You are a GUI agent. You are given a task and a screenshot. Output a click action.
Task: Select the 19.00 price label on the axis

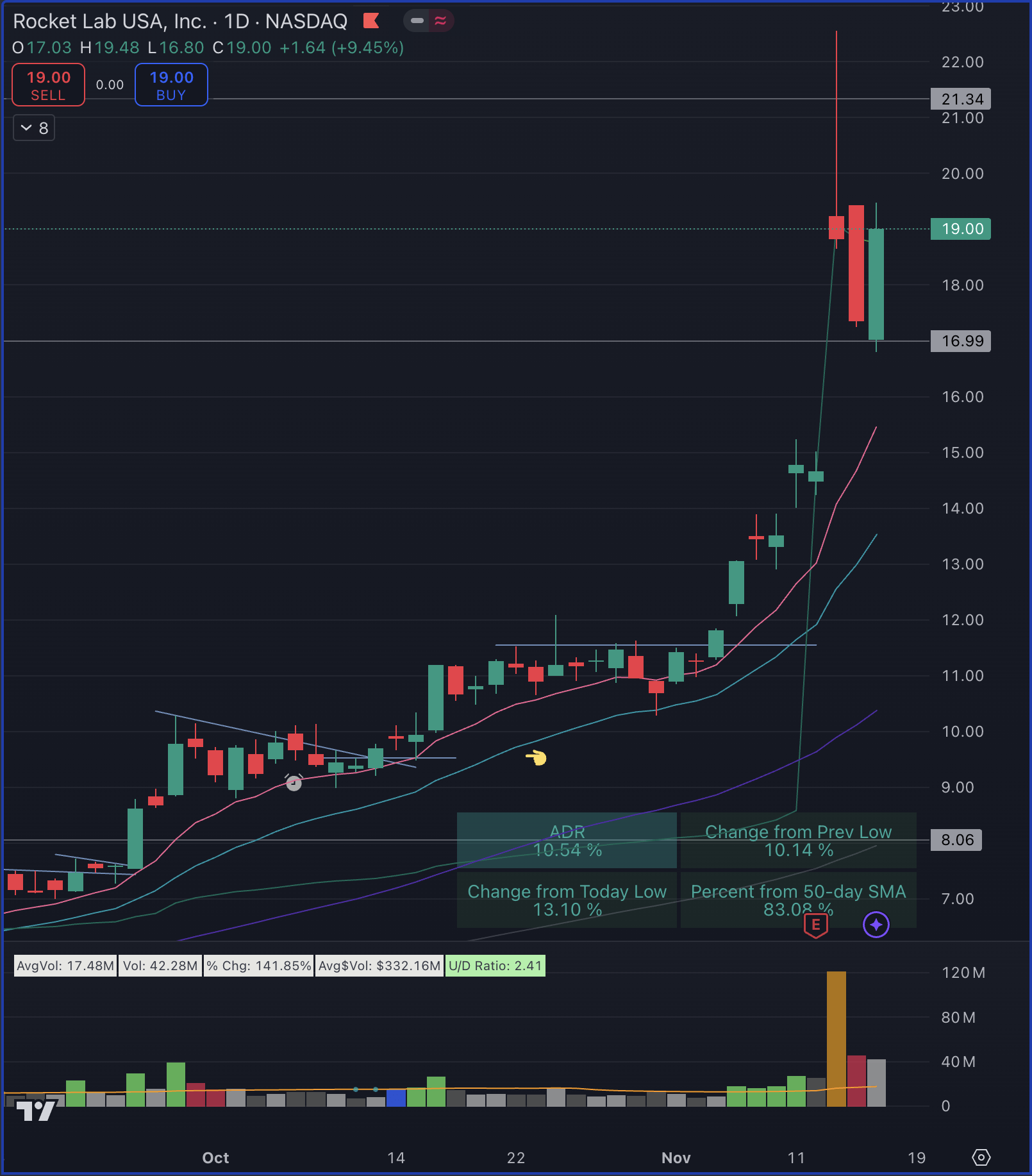coord(960,229)
